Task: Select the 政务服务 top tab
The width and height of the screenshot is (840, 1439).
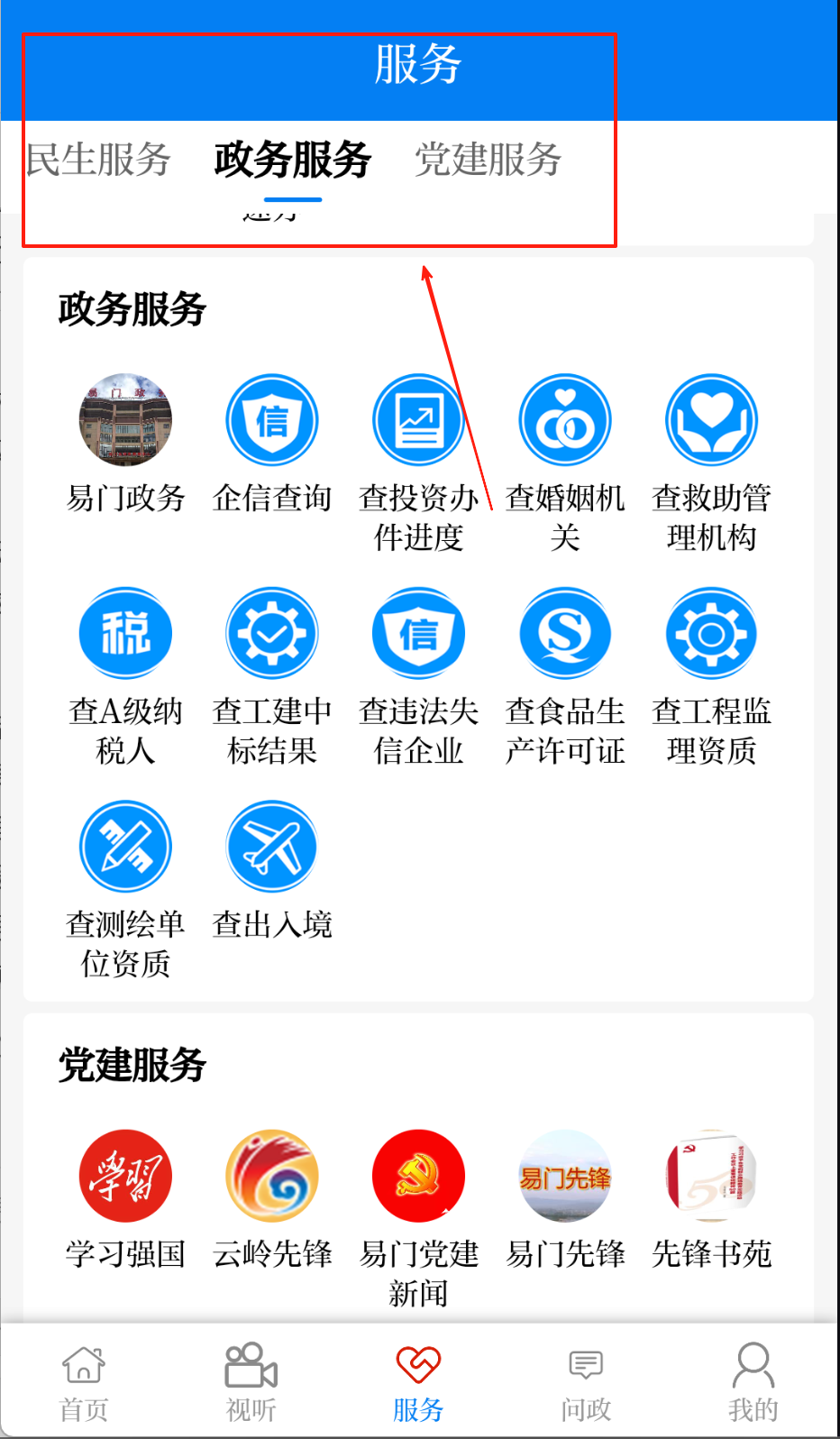Action: [293, 160]
